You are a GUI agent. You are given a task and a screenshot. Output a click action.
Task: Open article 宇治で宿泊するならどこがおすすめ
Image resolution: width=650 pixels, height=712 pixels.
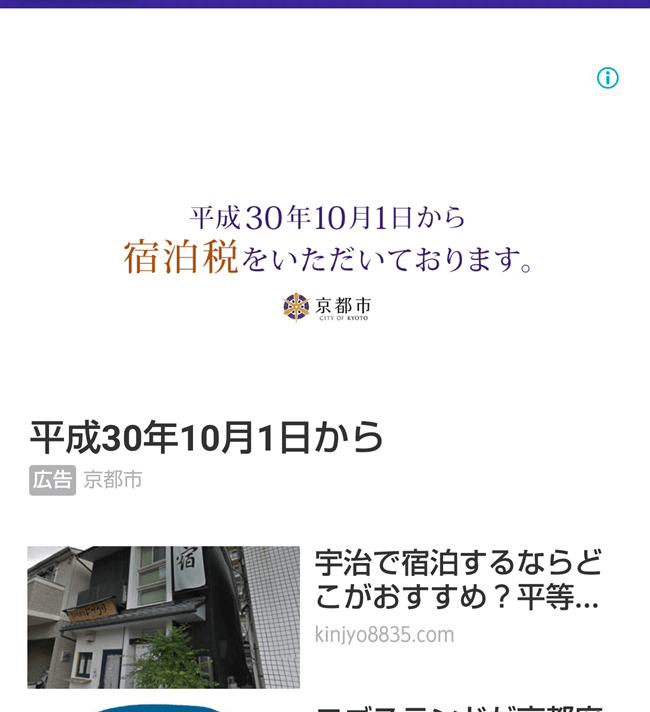(x=458, y=580)
